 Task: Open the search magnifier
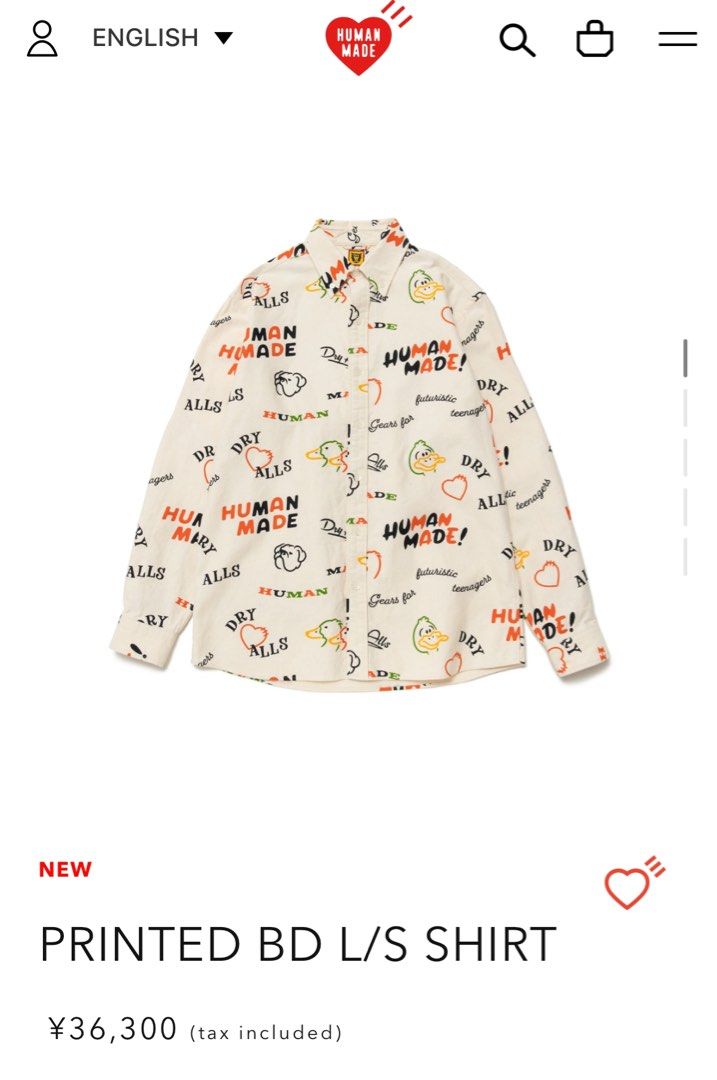point(517,40)
